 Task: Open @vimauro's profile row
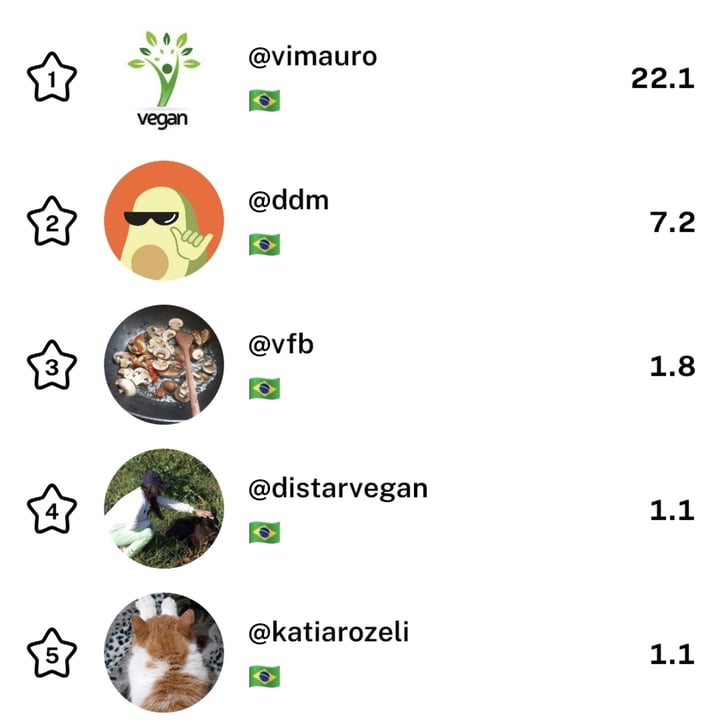tap(312, 56)
